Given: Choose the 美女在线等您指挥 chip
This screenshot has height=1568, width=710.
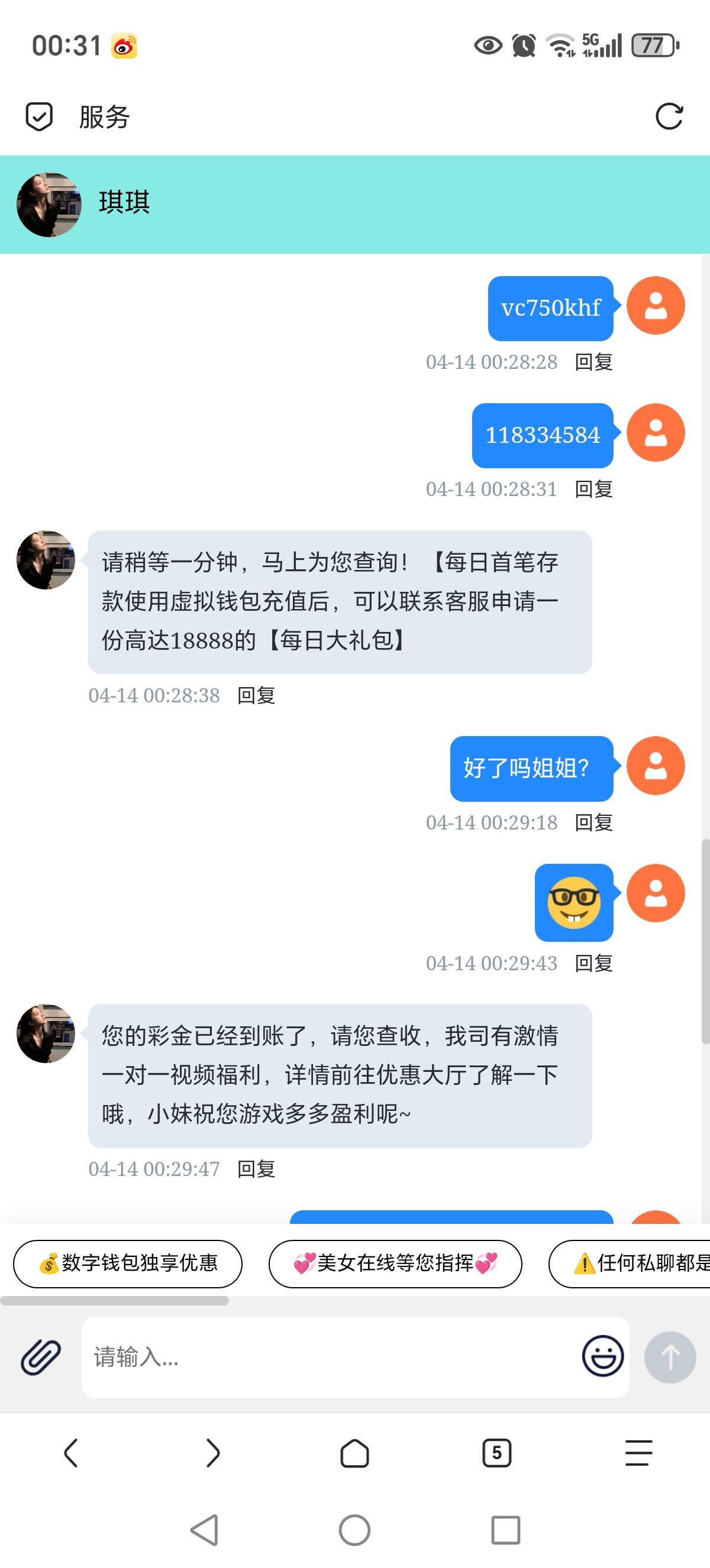Looking at the screenshot, I should (395, 1264).
